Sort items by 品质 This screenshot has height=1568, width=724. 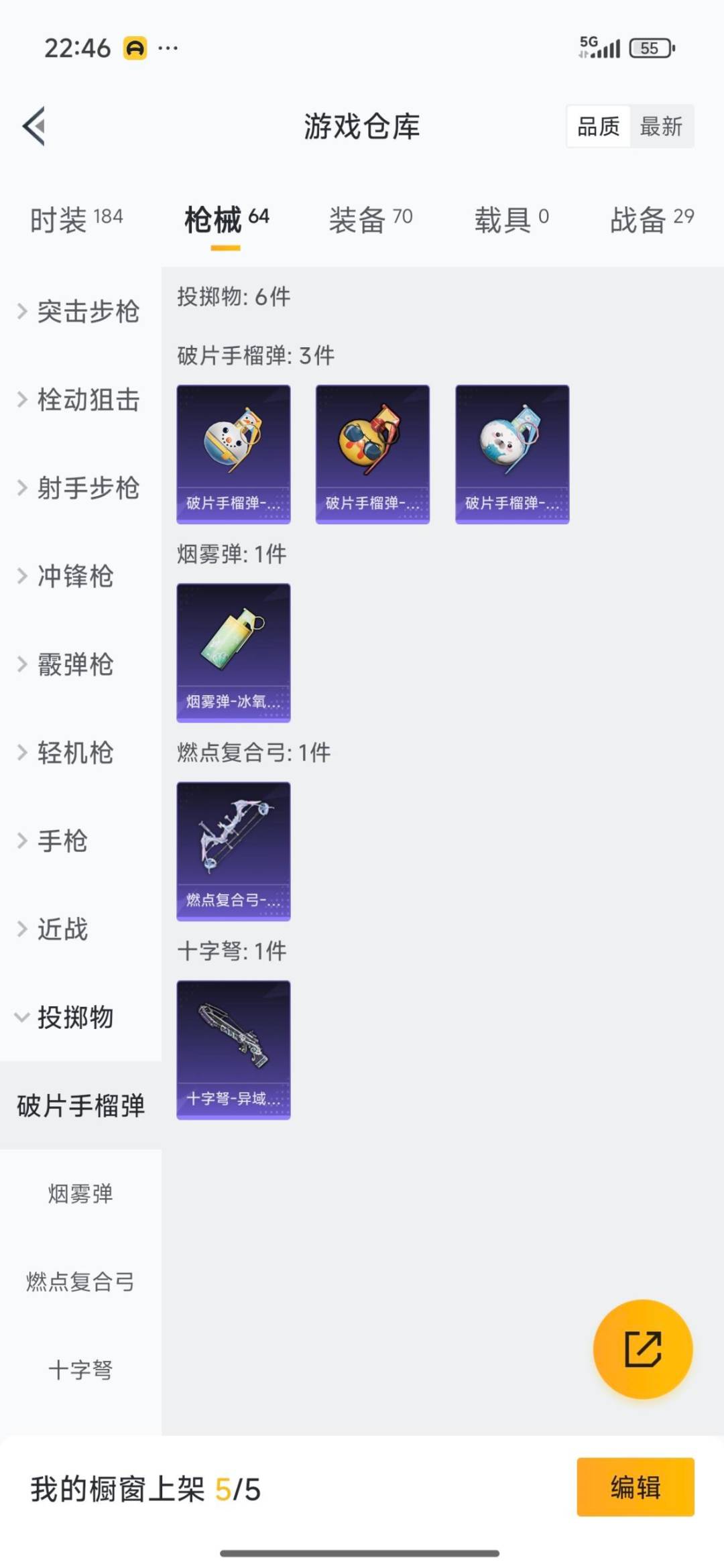pyautogui.click(x=598, y=126)
